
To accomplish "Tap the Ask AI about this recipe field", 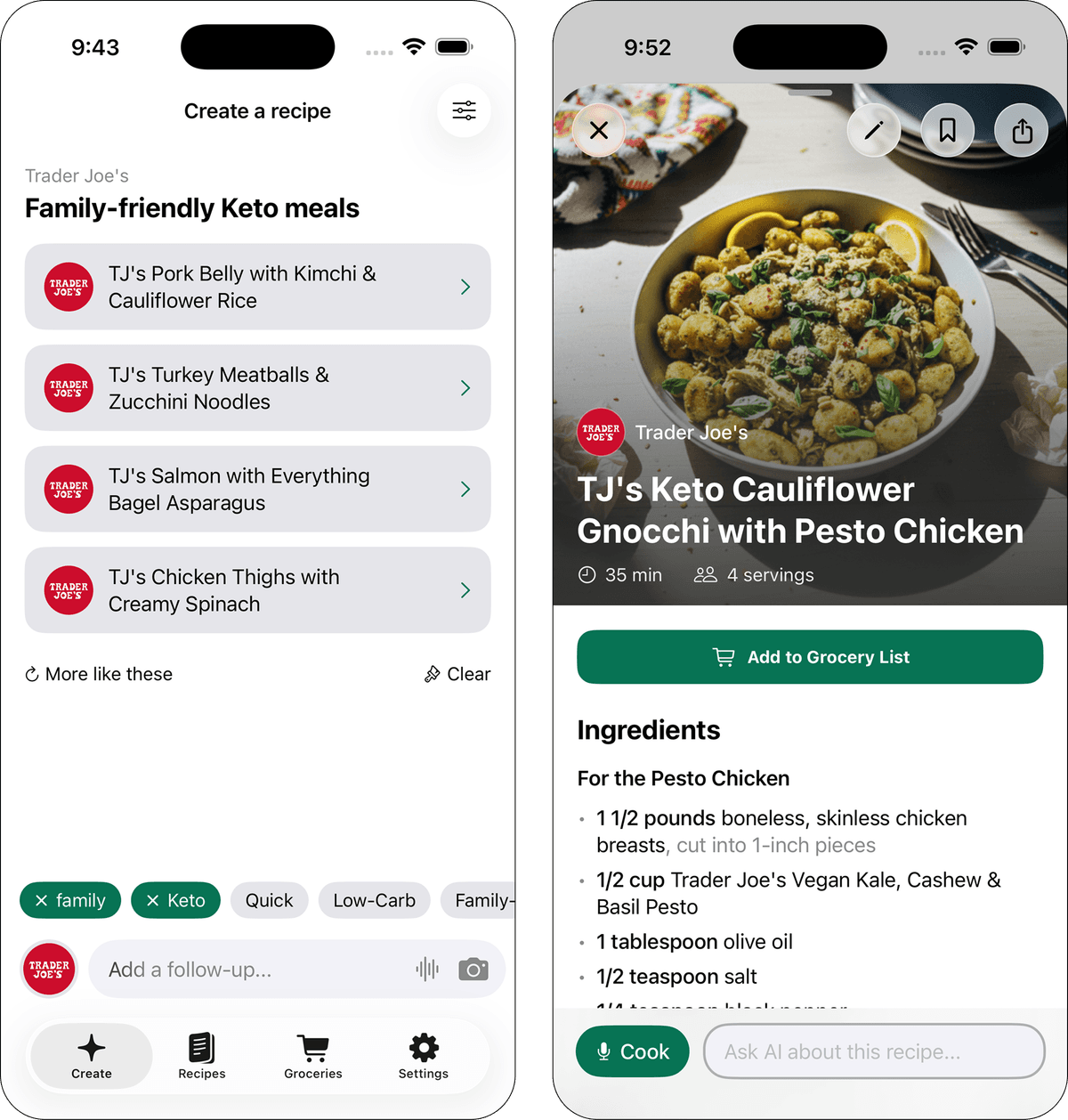I will point(873,1051).
